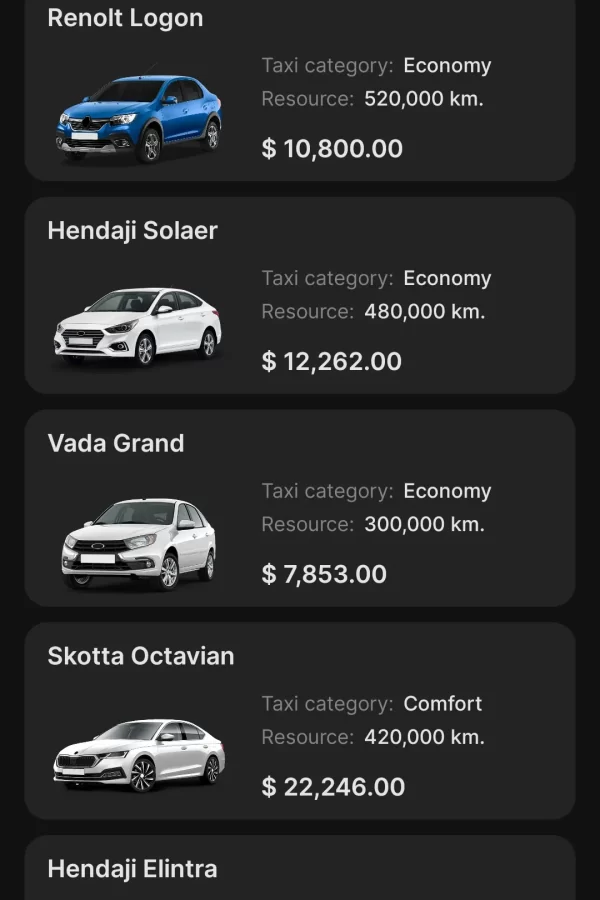View the Vada Grand car details
The width and height of the screenshot is (600, 900).
[300, 508]
